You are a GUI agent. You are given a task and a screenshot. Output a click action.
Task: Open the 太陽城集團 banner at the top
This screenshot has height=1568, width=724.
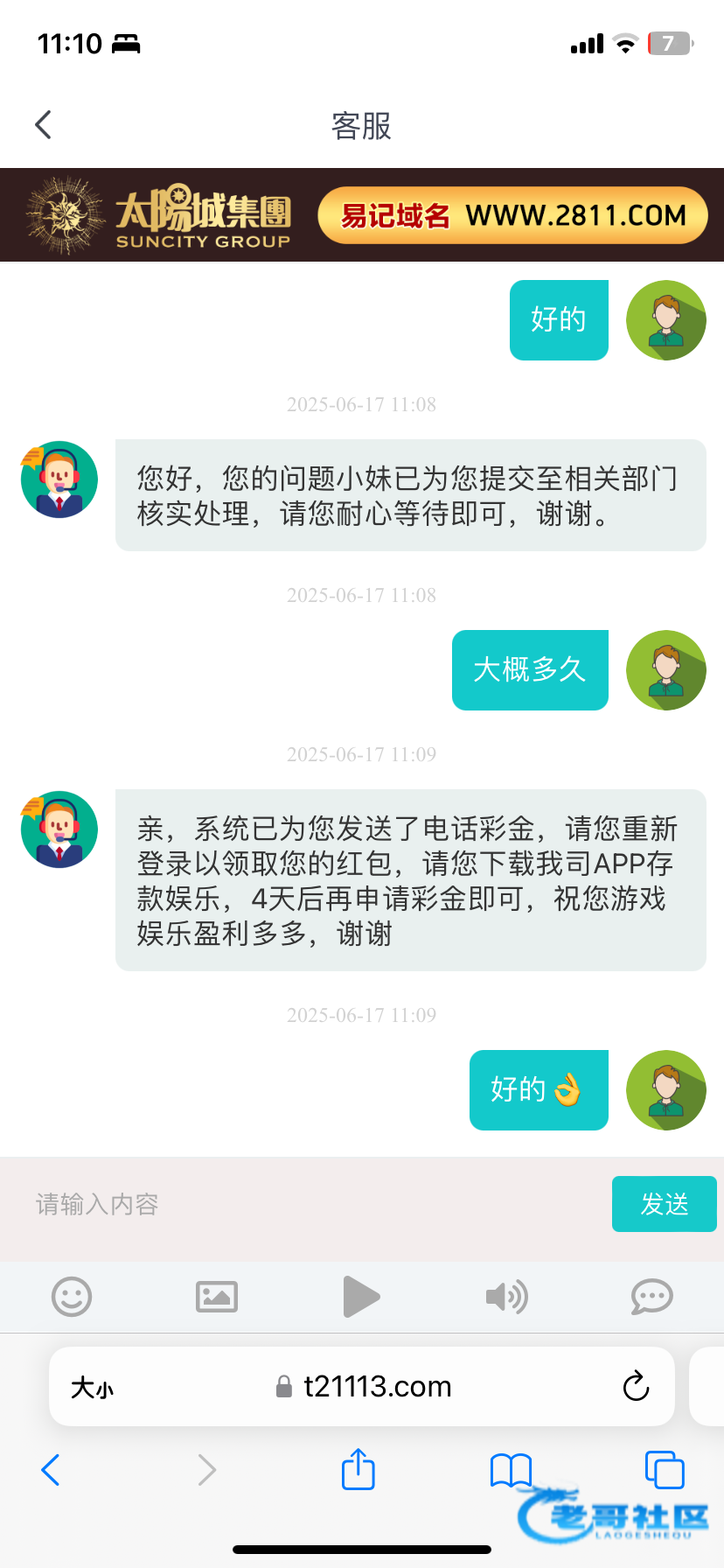pos(362,215)
